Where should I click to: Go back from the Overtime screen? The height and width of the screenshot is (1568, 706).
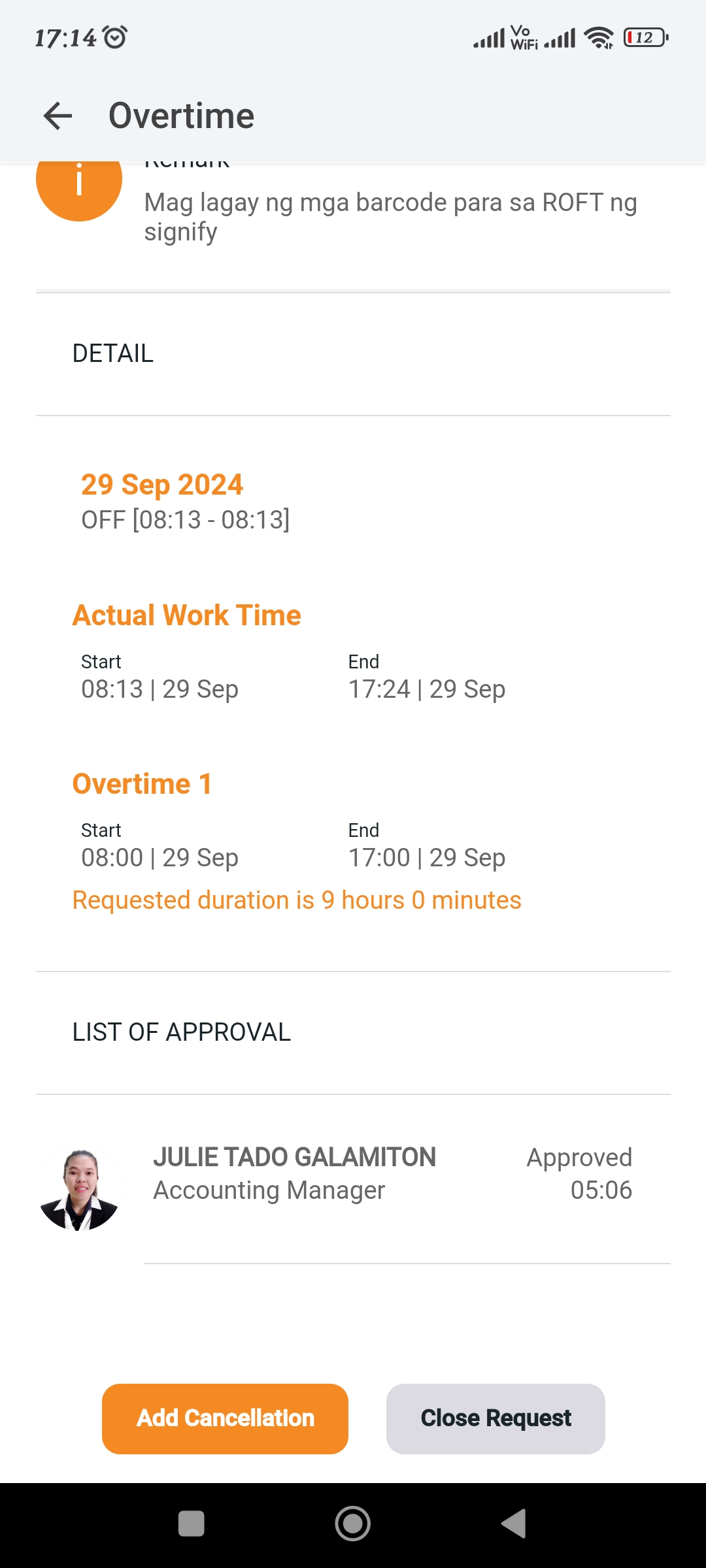(x=58, y=116)
